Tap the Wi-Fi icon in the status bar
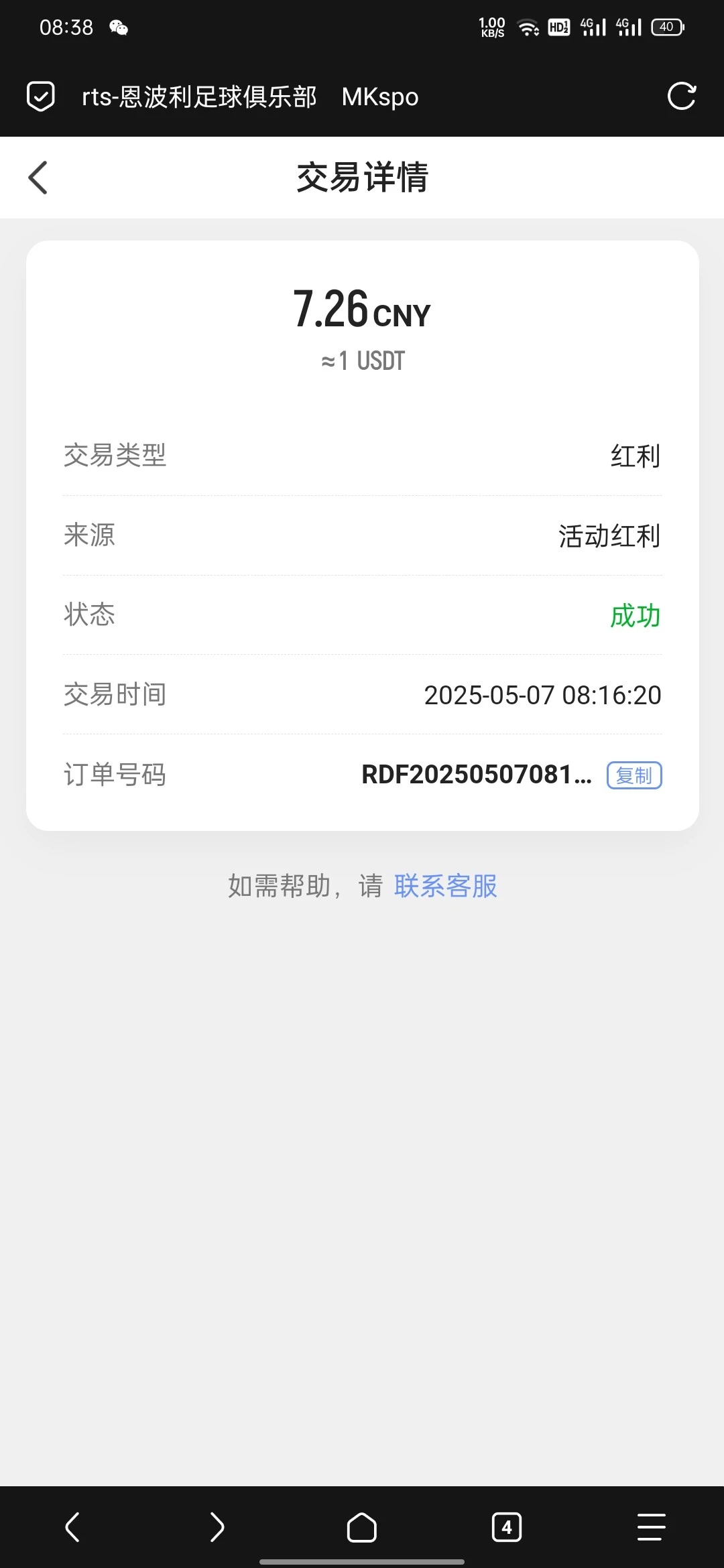724x1568 pixels. [527, 27]
